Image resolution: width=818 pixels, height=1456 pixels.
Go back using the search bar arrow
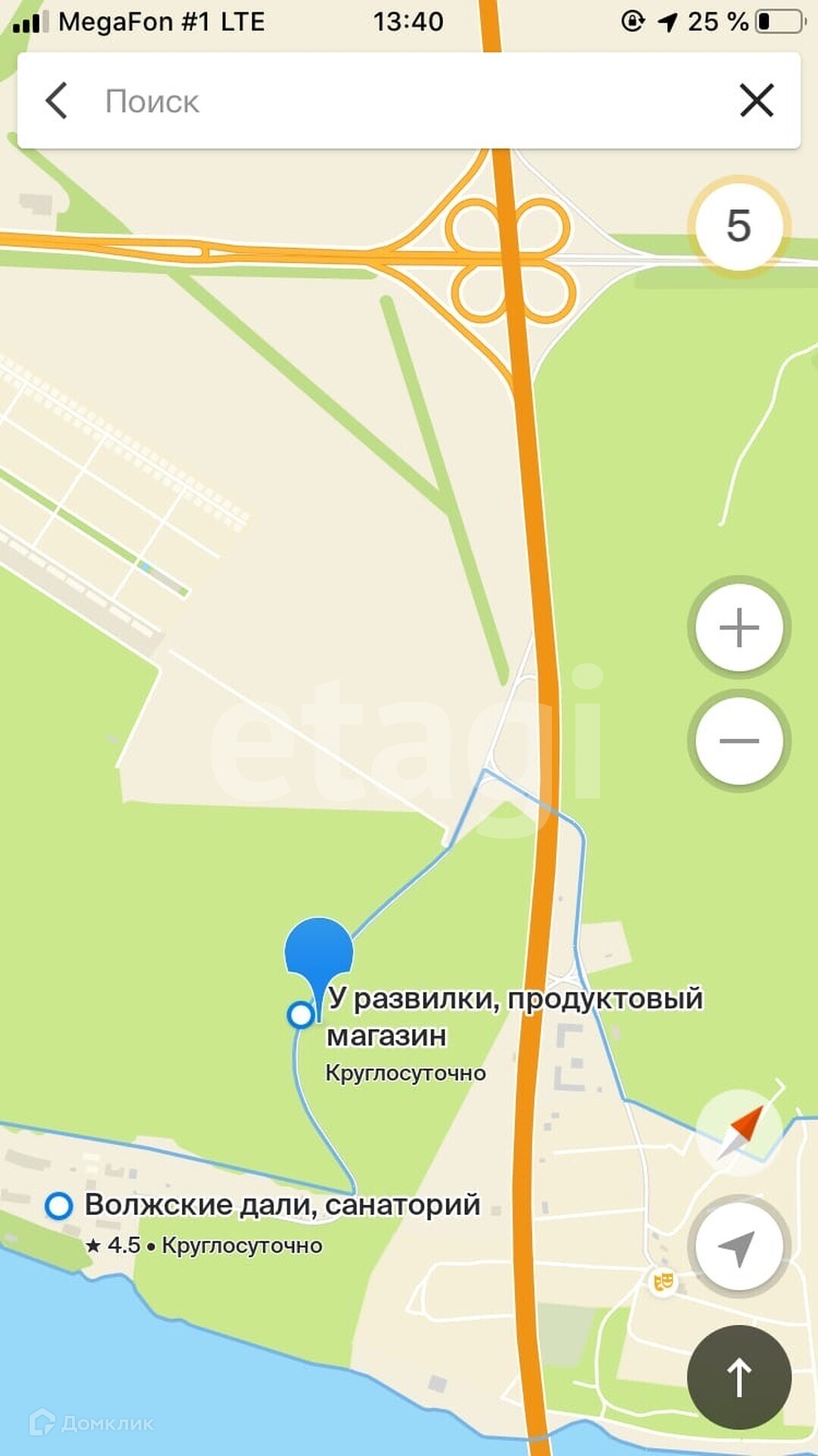57,101
